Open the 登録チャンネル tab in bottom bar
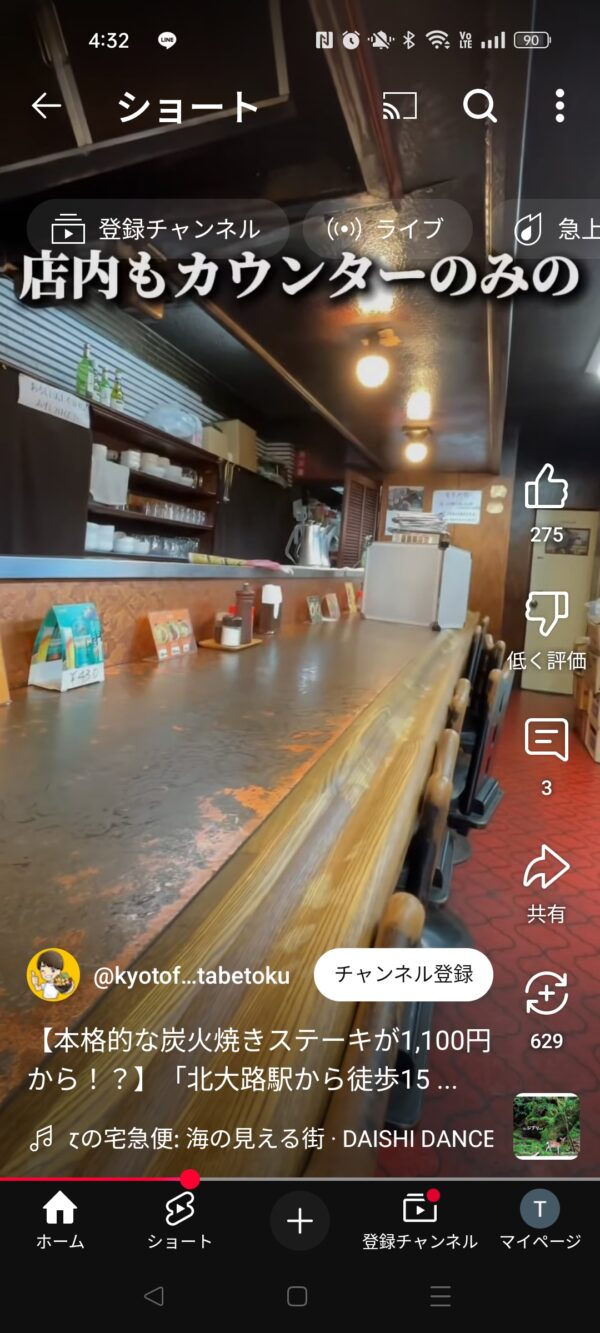Image resolution: width=600 pixels, height=1333 pixels. tap(420, 1220)
